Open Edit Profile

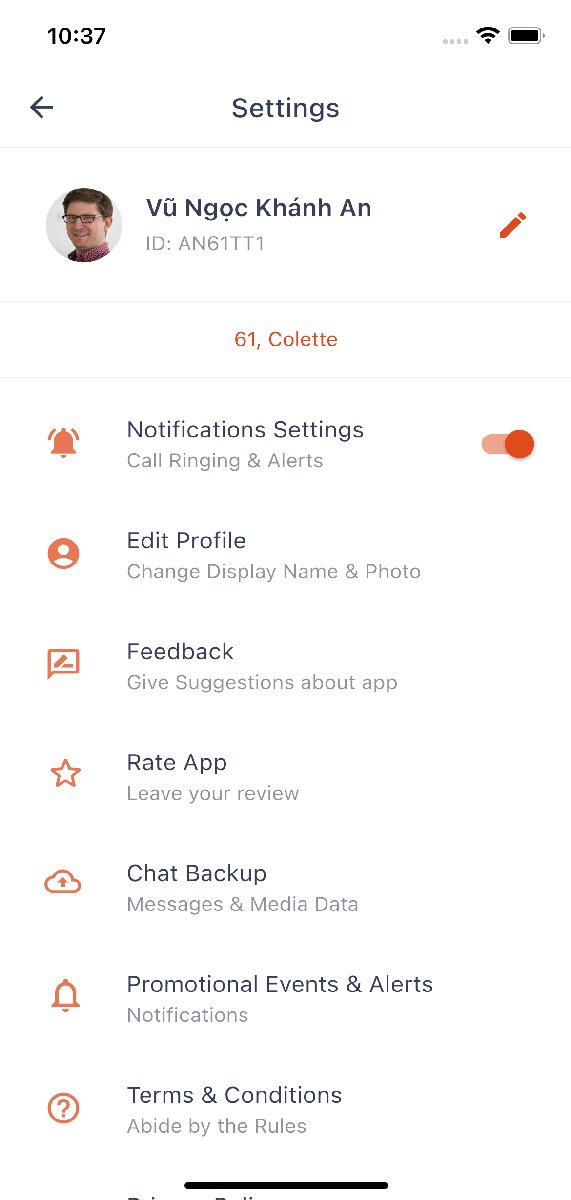click(285, 555)
